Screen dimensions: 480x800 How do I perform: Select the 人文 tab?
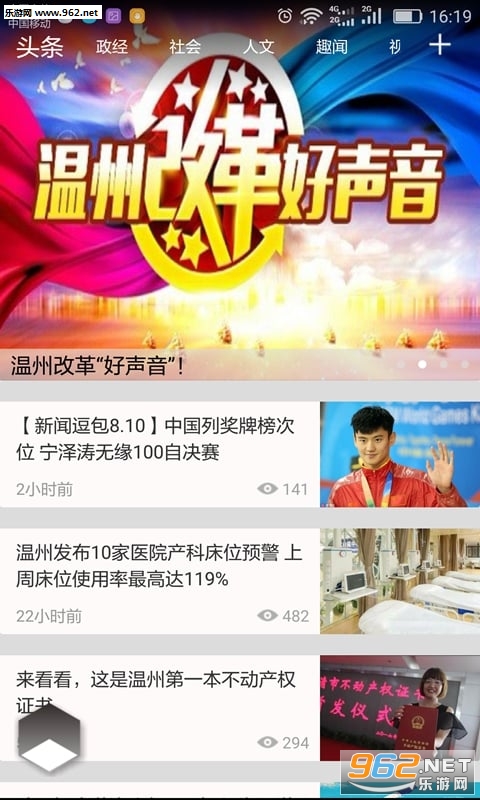pos(259,47)
